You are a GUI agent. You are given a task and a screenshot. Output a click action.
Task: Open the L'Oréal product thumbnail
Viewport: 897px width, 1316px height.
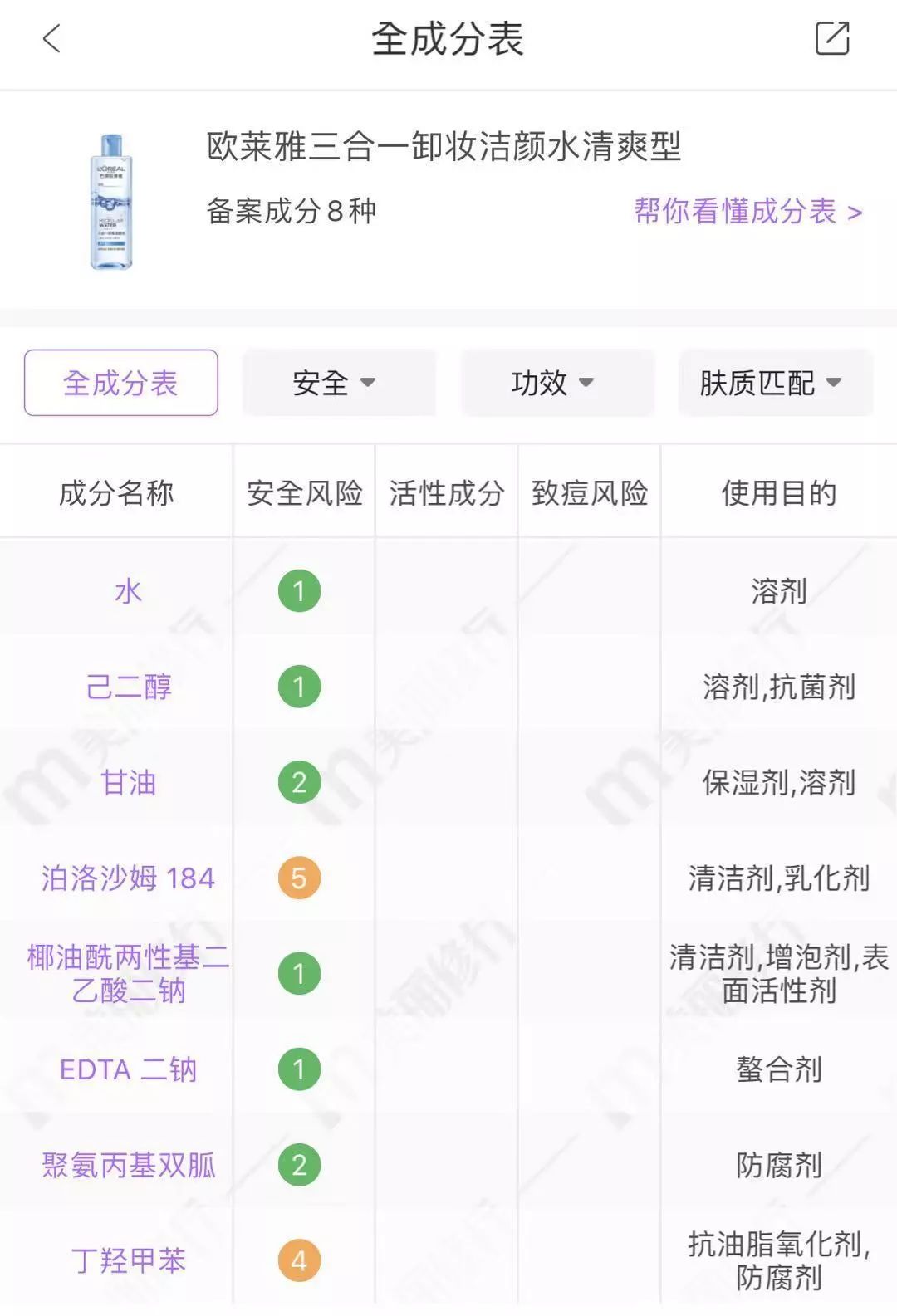click(110, 202)
